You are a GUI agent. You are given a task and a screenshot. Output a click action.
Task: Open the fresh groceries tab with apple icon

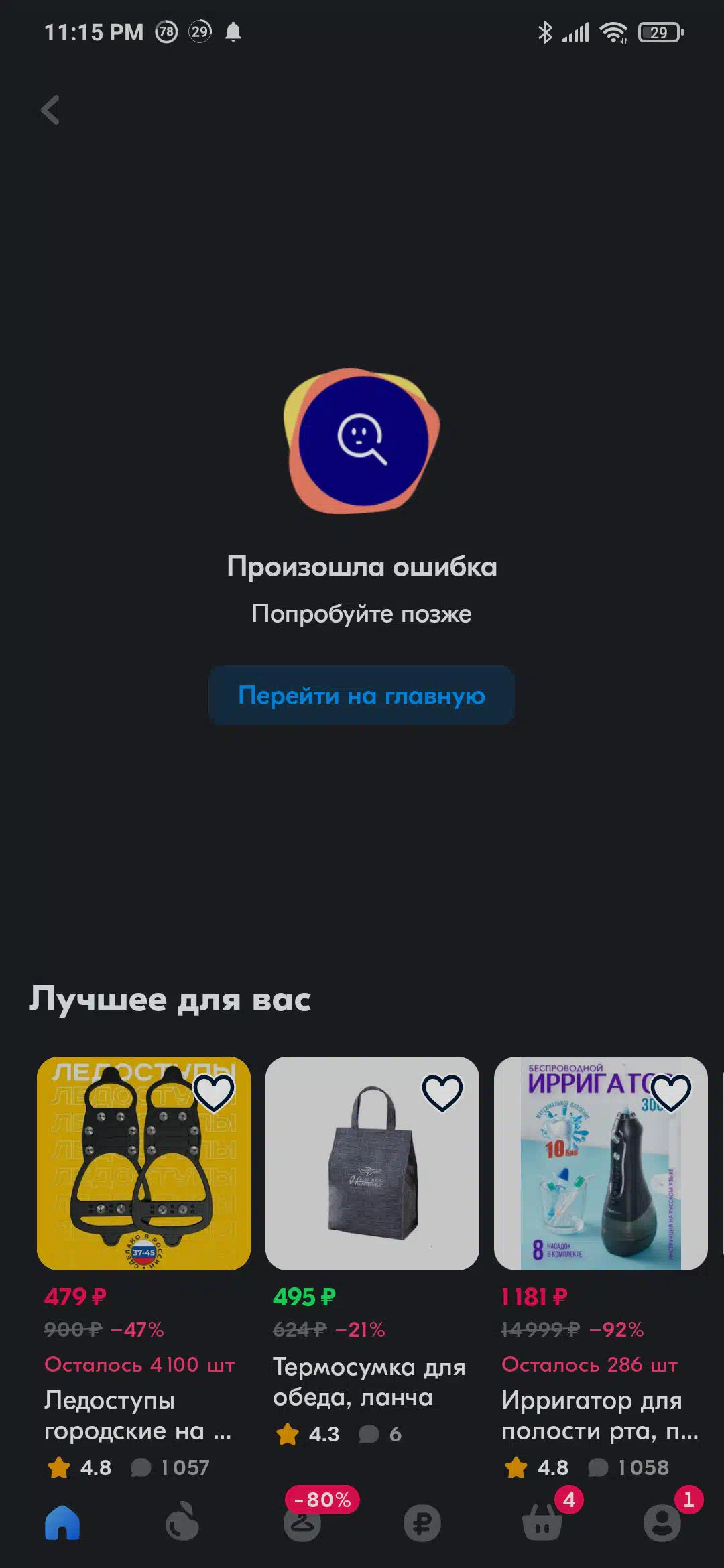coord(182,1522)
